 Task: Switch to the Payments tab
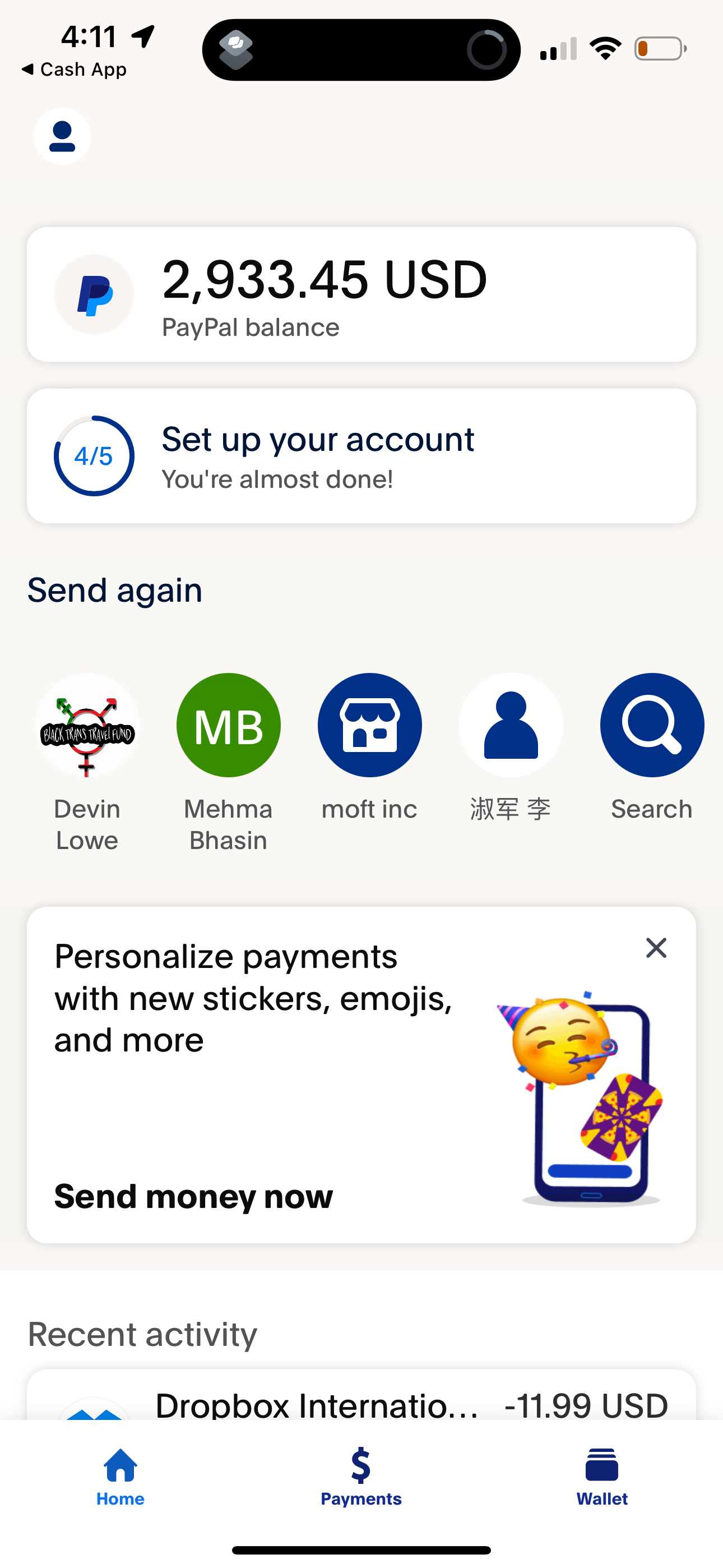(x=361, y=1479)
